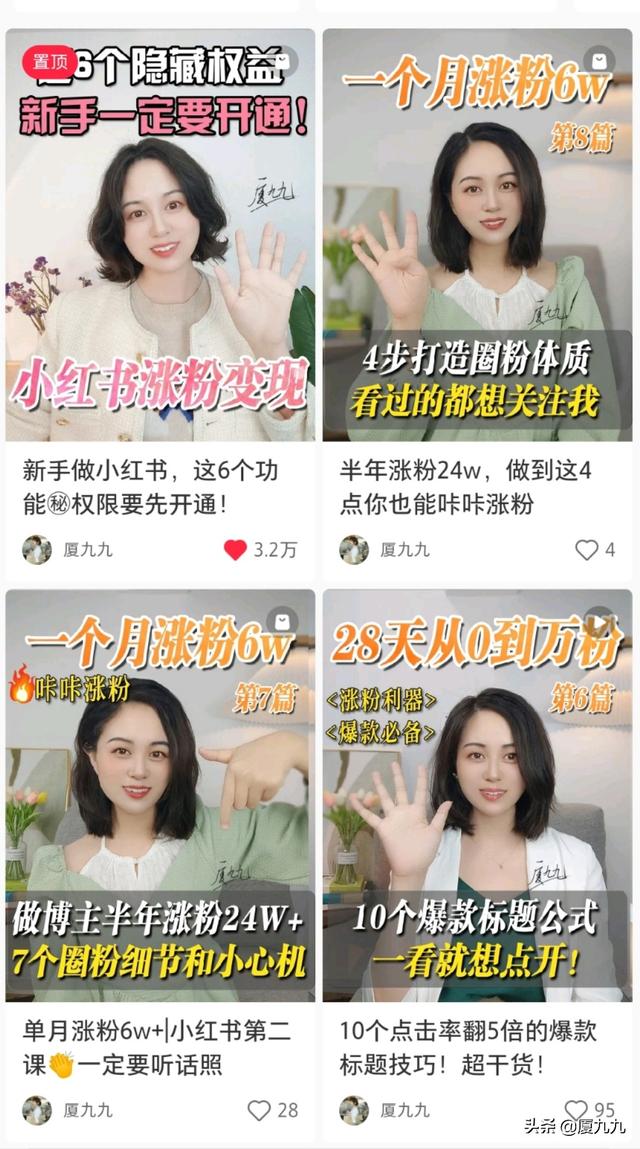This screenshot has width=640, height=1149.
Task: Like the 单月涨粉6w+ note
Action: click(259, 1110)
